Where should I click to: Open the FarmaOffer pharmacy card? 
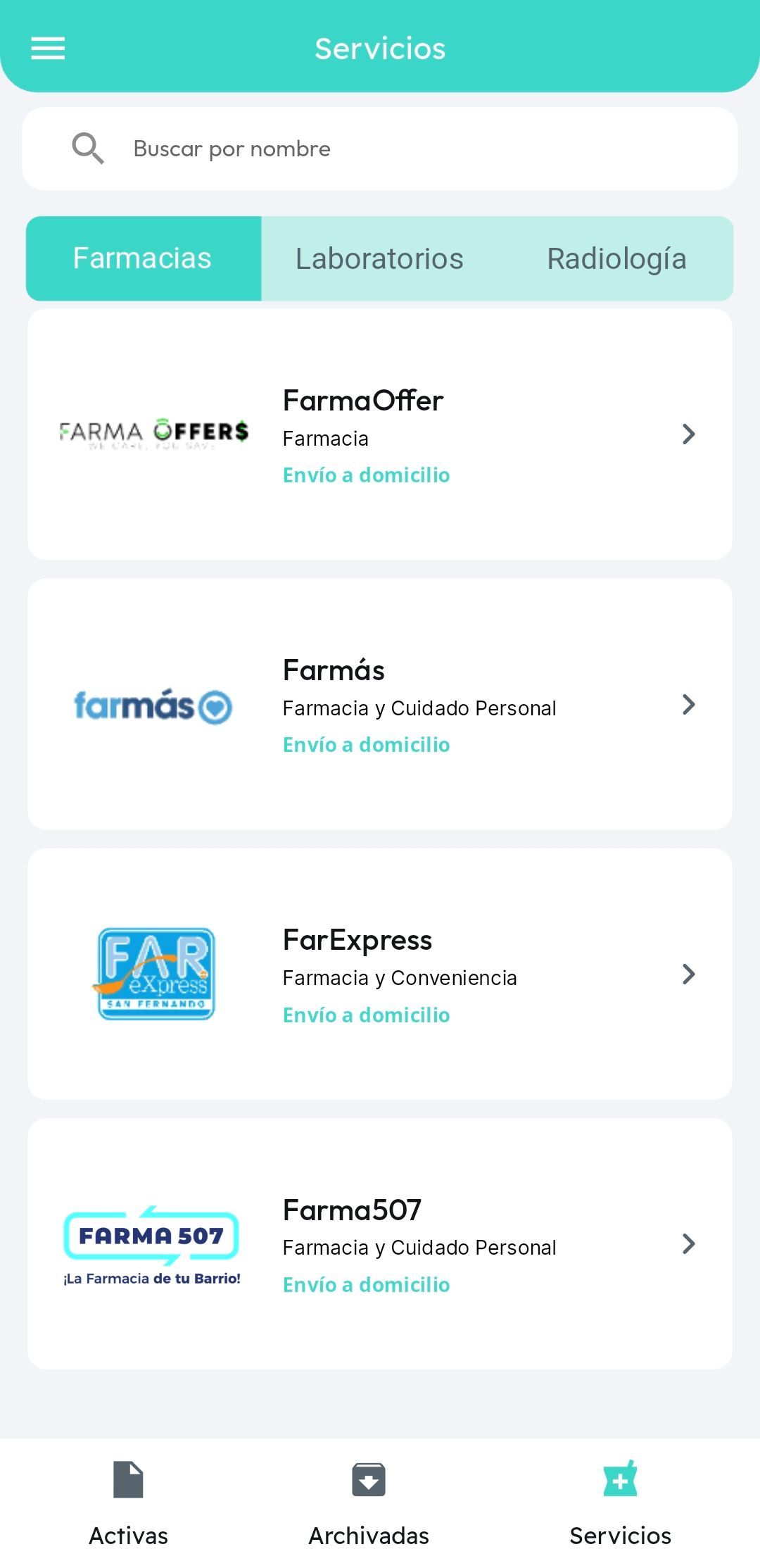[x=380, y=434]
